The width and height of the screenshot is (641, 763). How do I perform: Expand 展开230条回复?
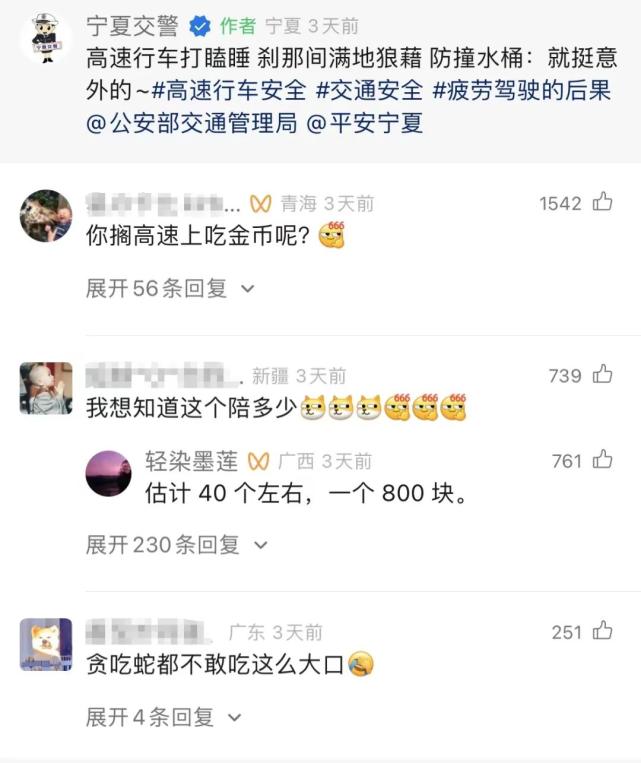pos(176,545)
